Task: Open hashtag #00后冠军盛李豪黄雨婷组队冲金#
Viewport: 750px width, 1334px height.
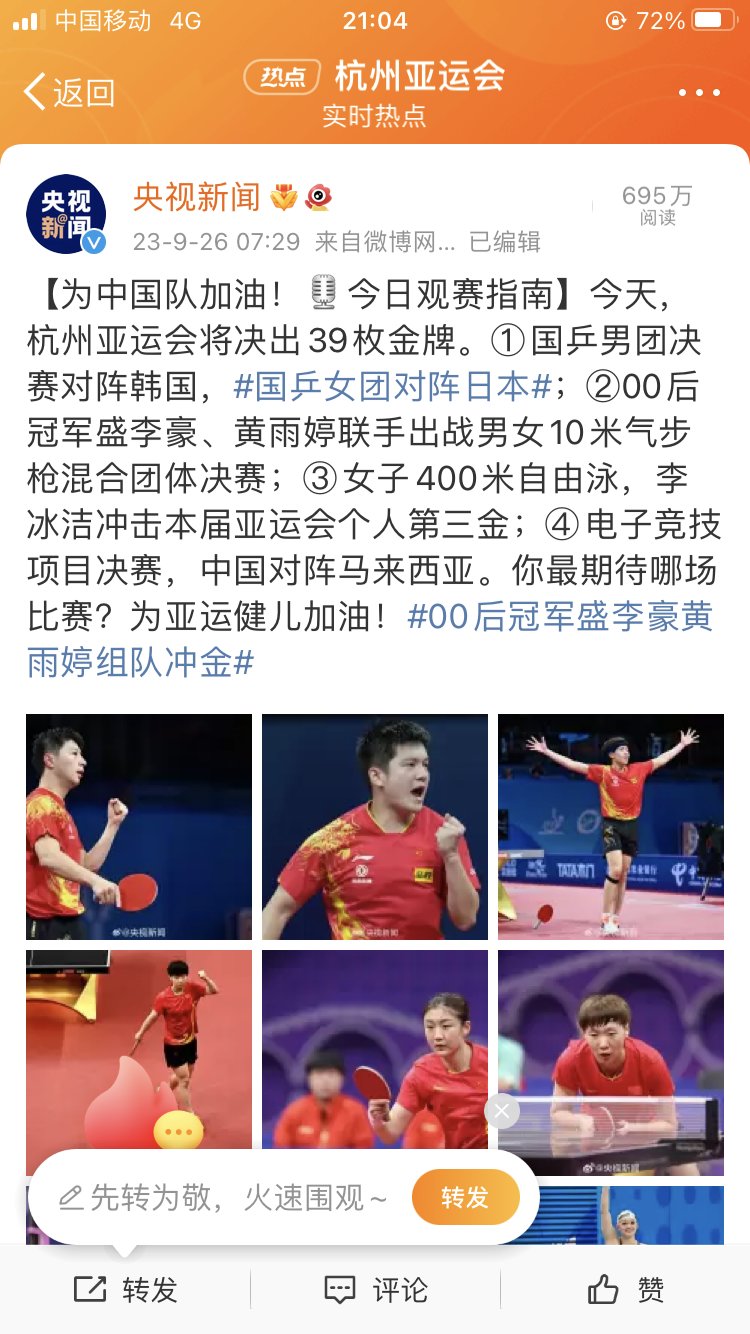Action: pyautogui.click(x=370, y=640)
